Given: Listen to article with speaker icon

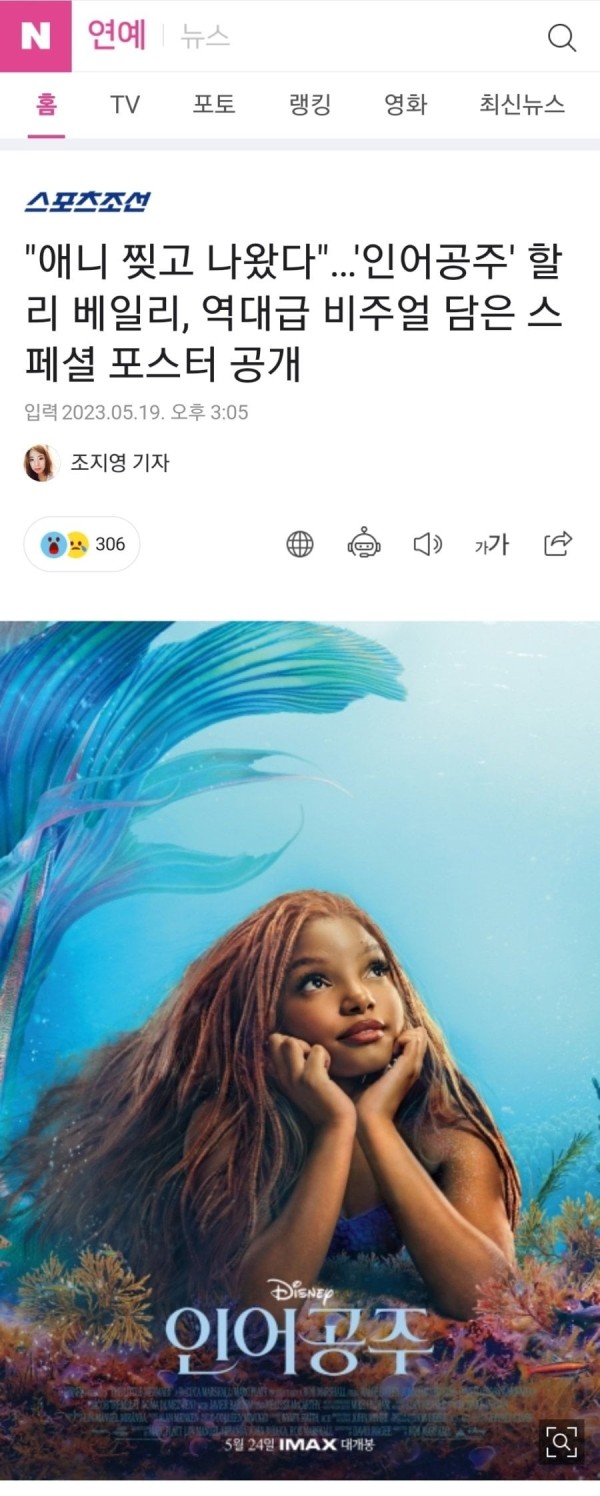Looking at the screenshot, I should pyautogui.click(x=428, y=544).
